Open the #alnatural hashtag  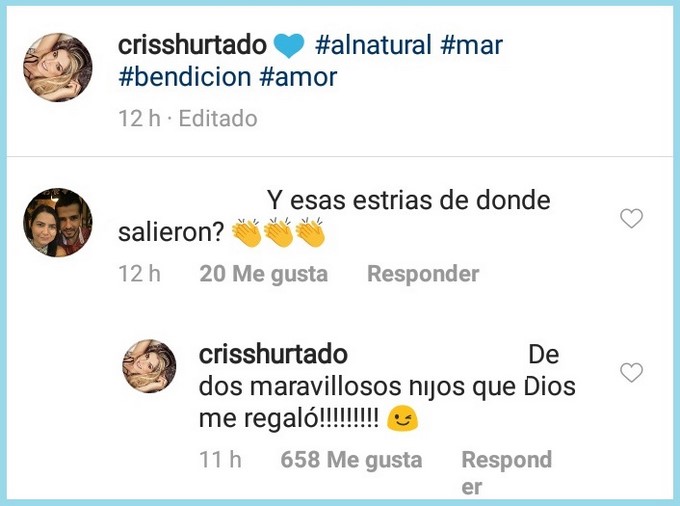(x=373, y=45)
